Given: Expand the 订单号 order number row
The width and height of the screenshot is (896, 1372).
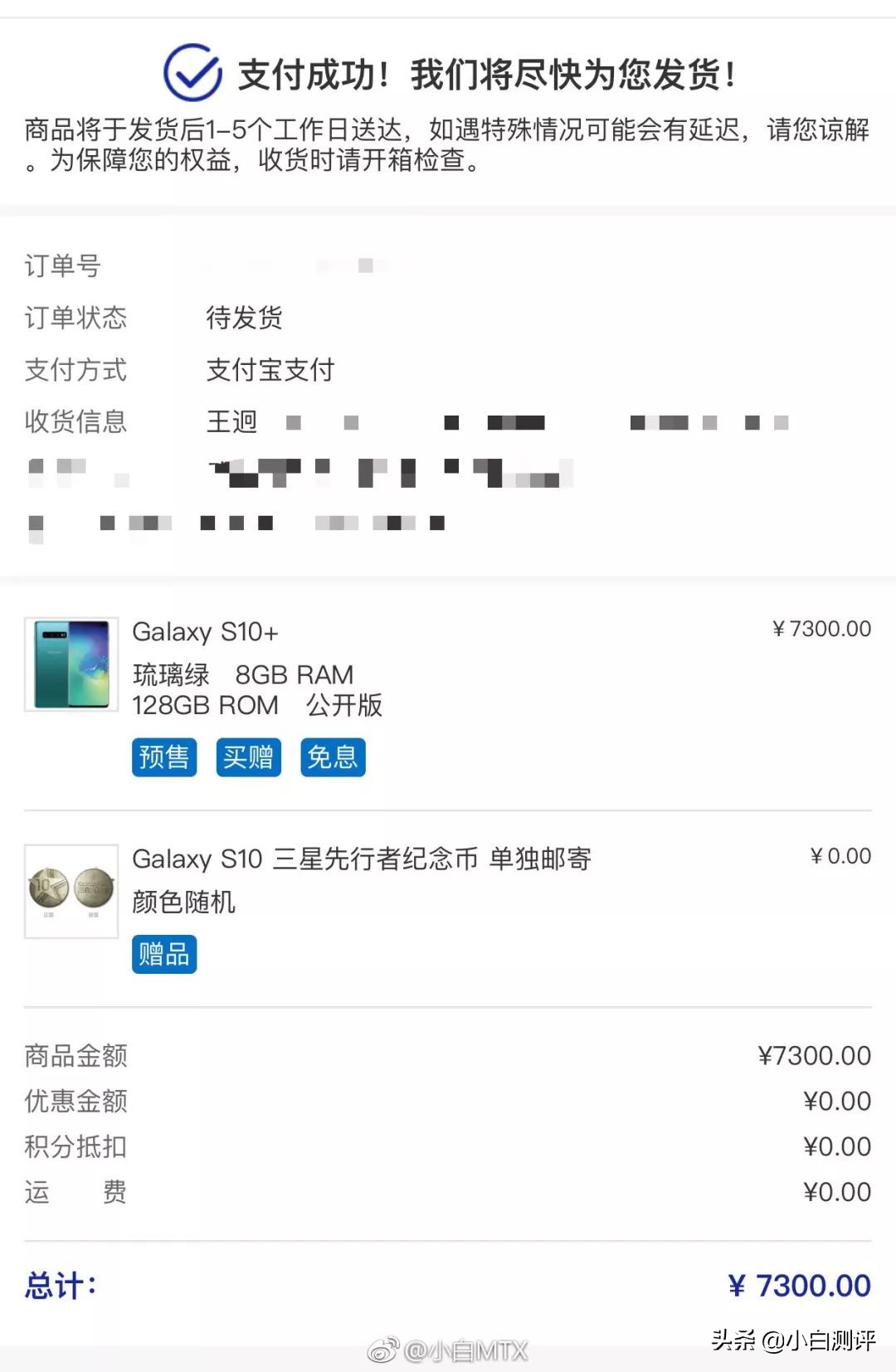Looking at the screenshot, I should point(63,265).
